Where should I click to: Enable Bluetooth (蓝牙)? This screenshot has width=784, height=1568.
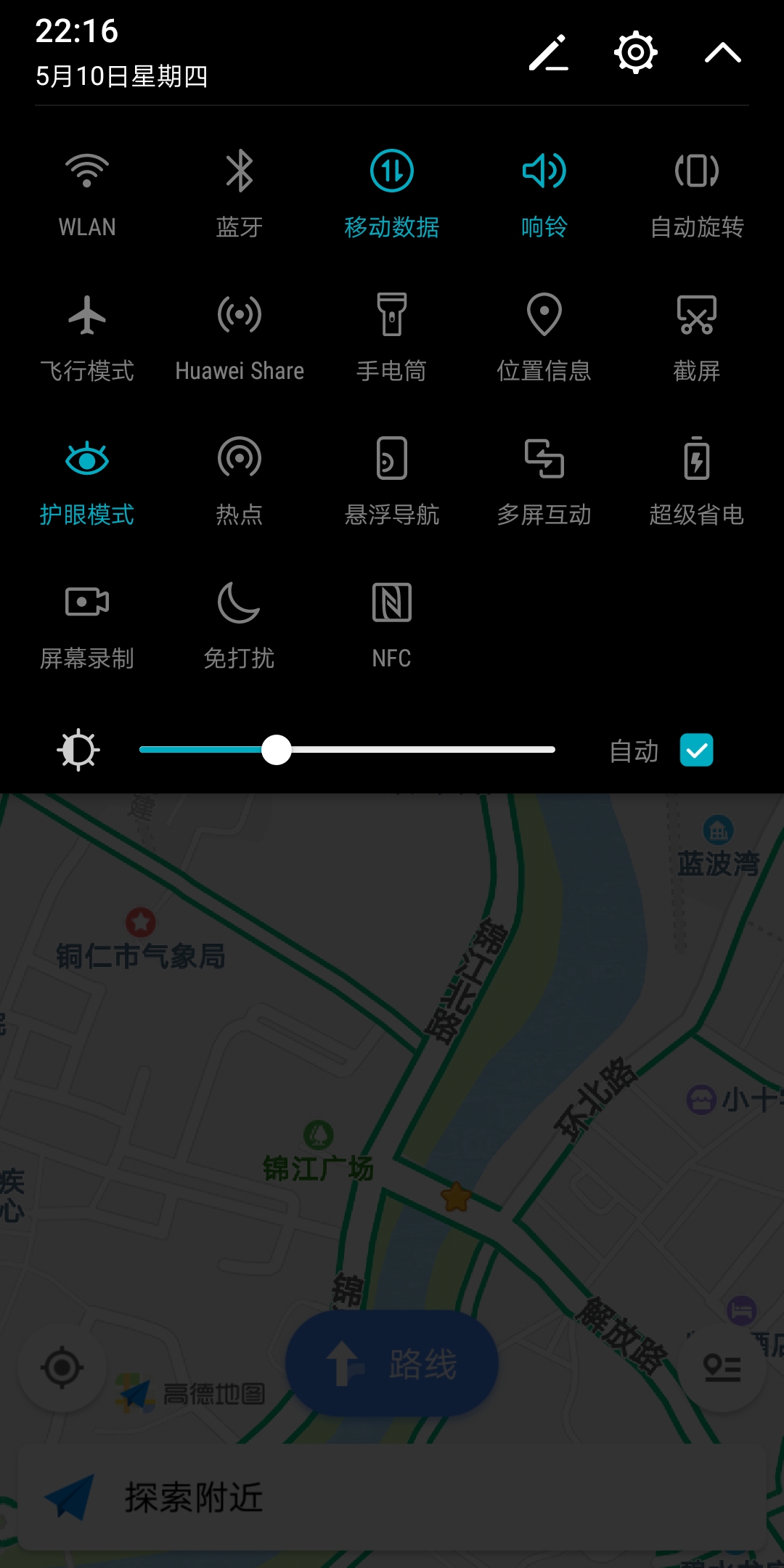tap(239, 173)
